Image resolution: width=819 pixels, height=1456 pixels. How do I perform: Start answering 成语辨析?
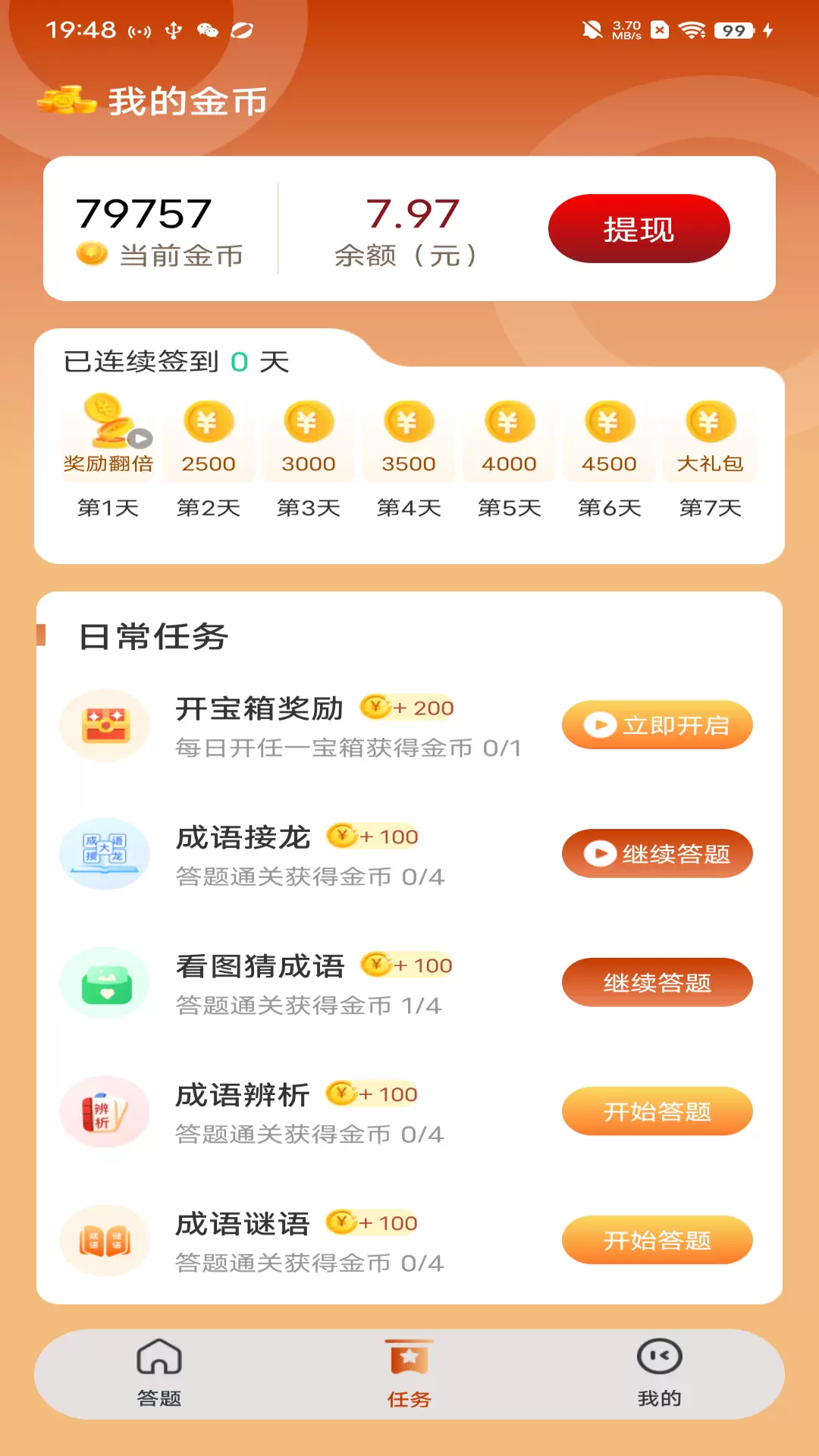pos(657,1112)
